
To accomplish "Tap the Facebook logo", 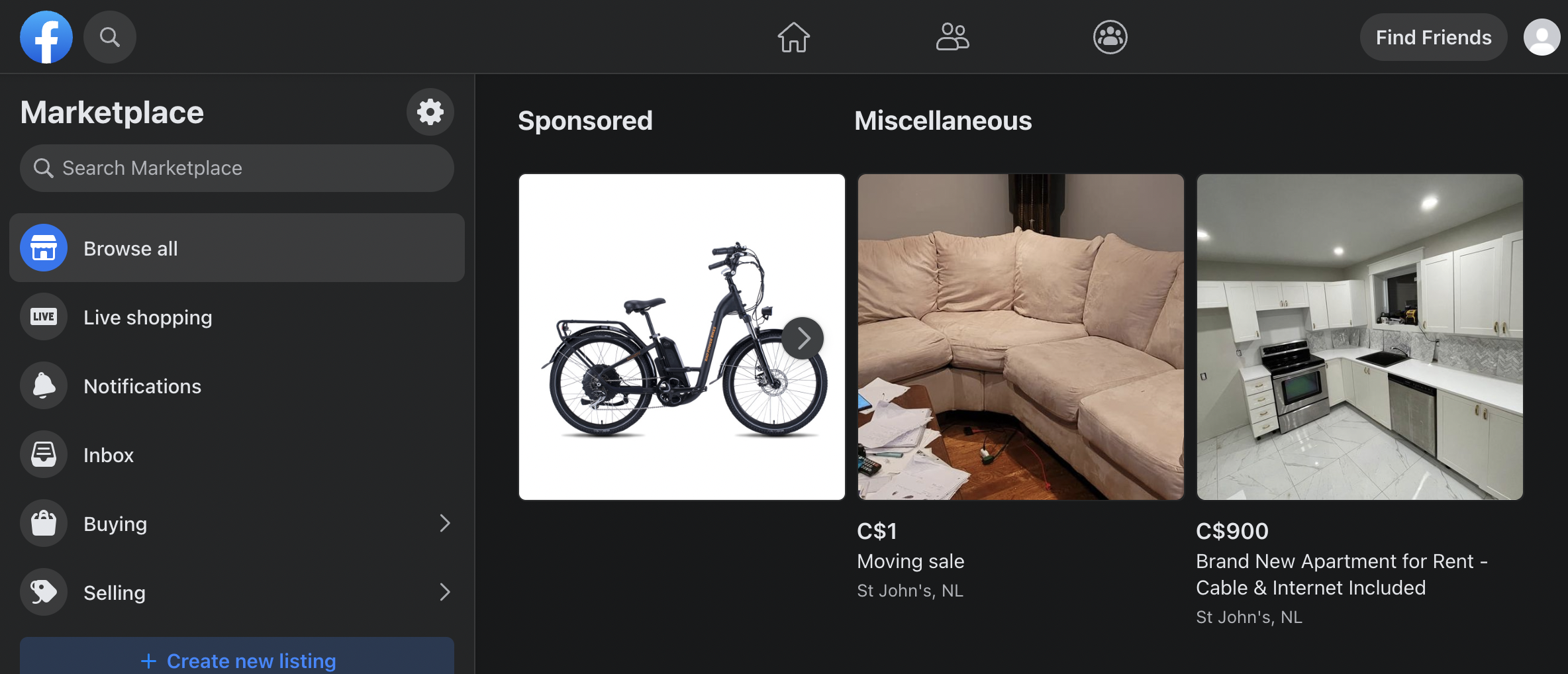I will [x=46, y=37].
